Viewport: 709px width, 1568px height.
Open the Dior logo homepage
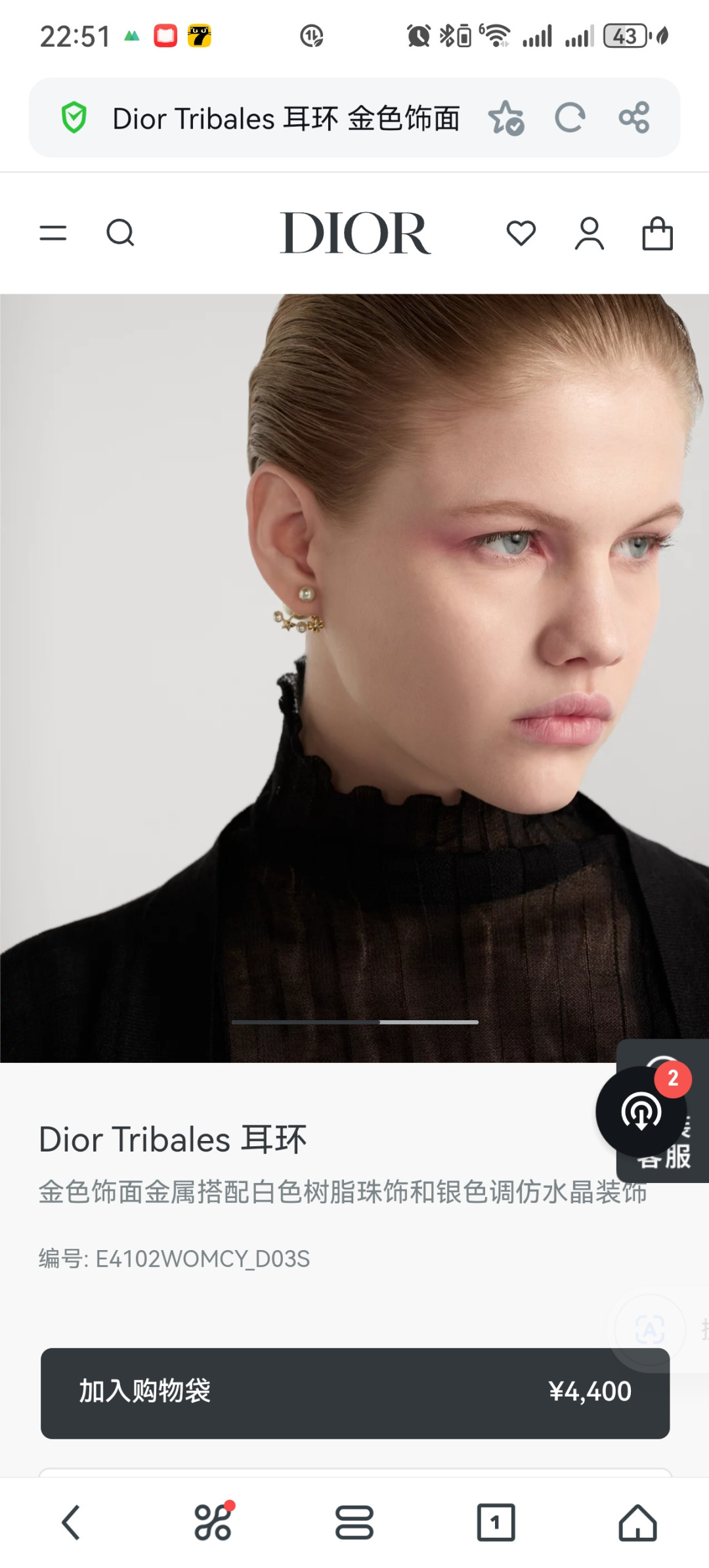coord(355,233)
